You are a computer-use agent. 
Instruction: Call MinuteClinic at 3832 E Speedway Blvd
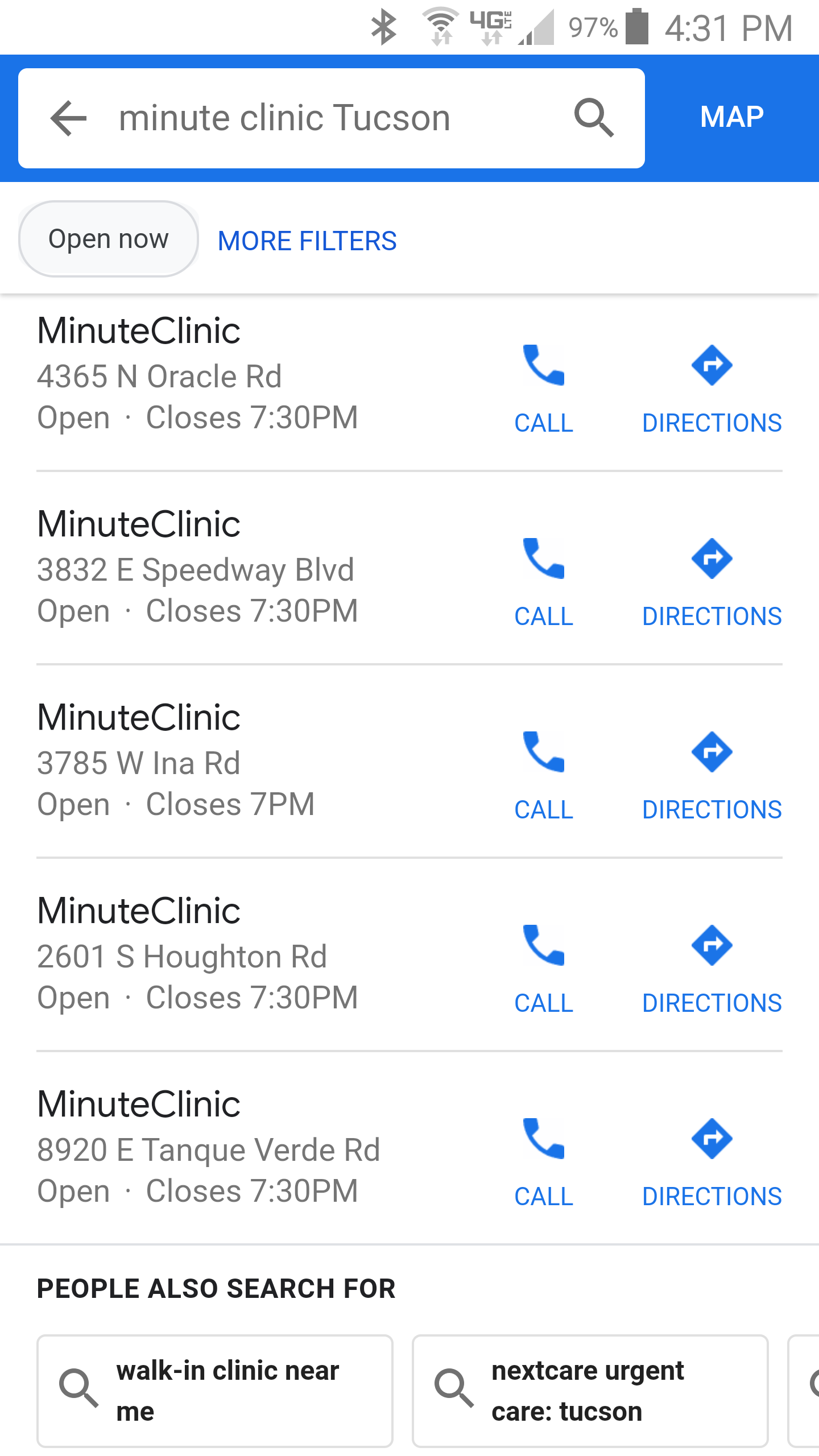[x=544, y=583]
